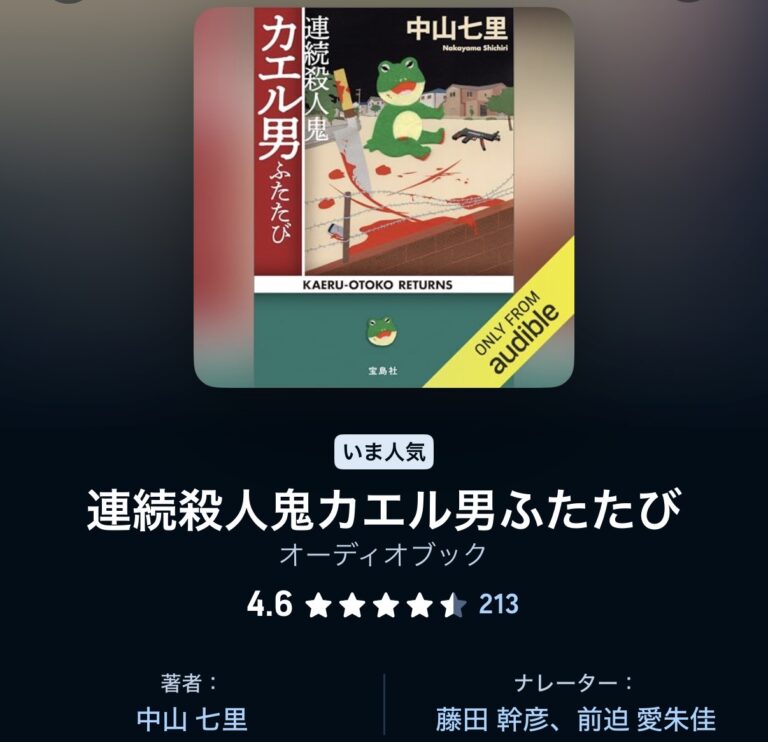Tap the カエル男ふたたび audiobook cover
Image resolution: width=768 pixels, height=742 pixels.
383,196
